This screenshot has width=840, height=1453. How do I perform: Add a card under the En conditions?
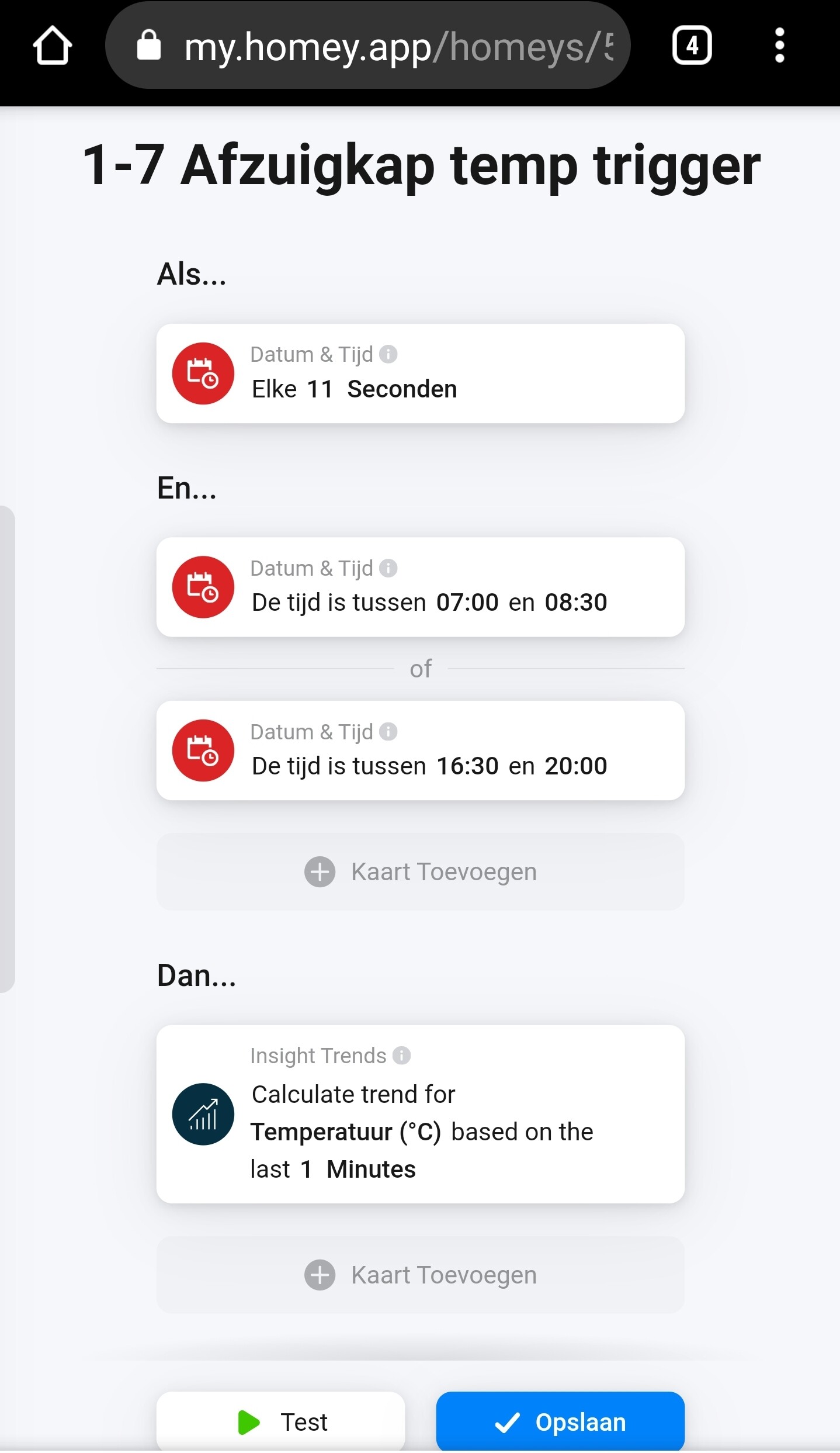[x=420, y=872]
